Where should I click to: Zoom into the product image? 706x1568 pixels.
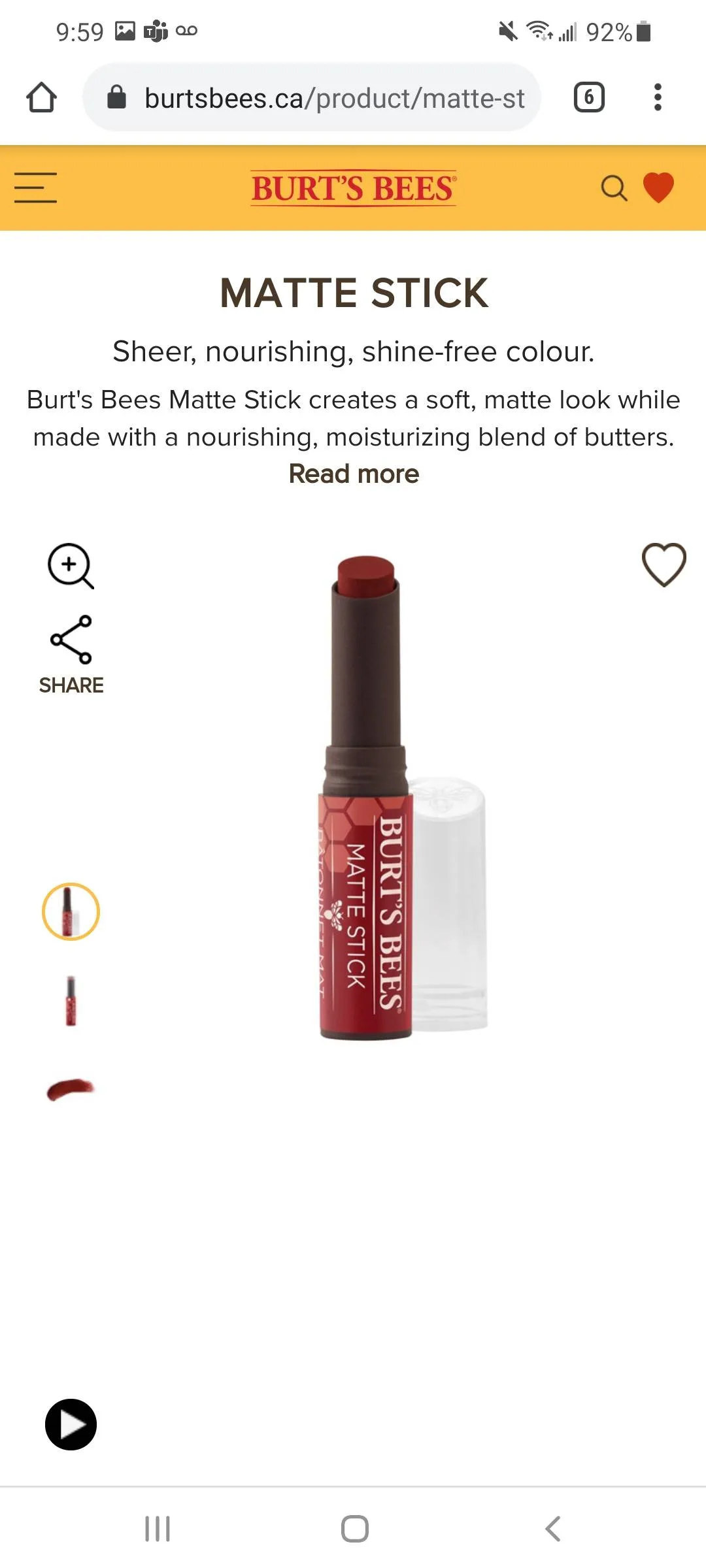point(71,566)
